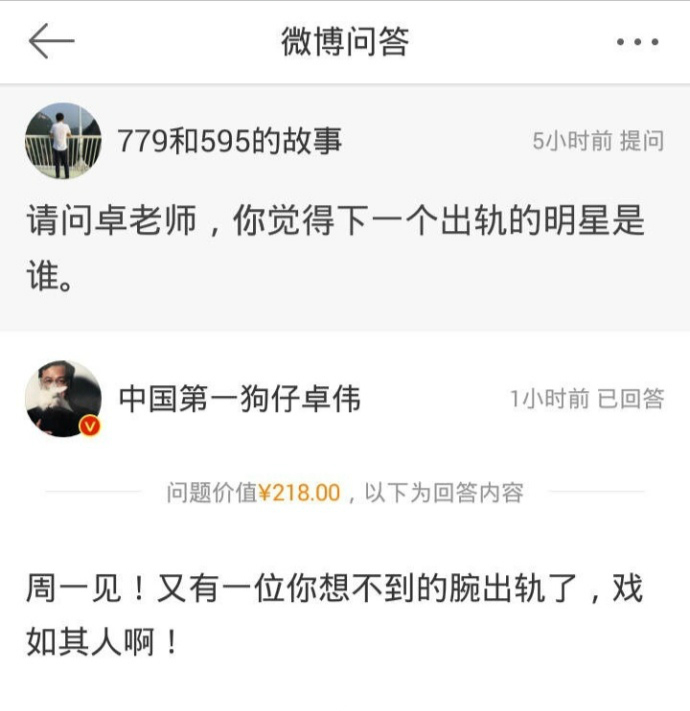Viewport: 690px width, 711px height.
Task: View 中国第一狗仔卓伟's avatar profile
Action: click(63, 399)
